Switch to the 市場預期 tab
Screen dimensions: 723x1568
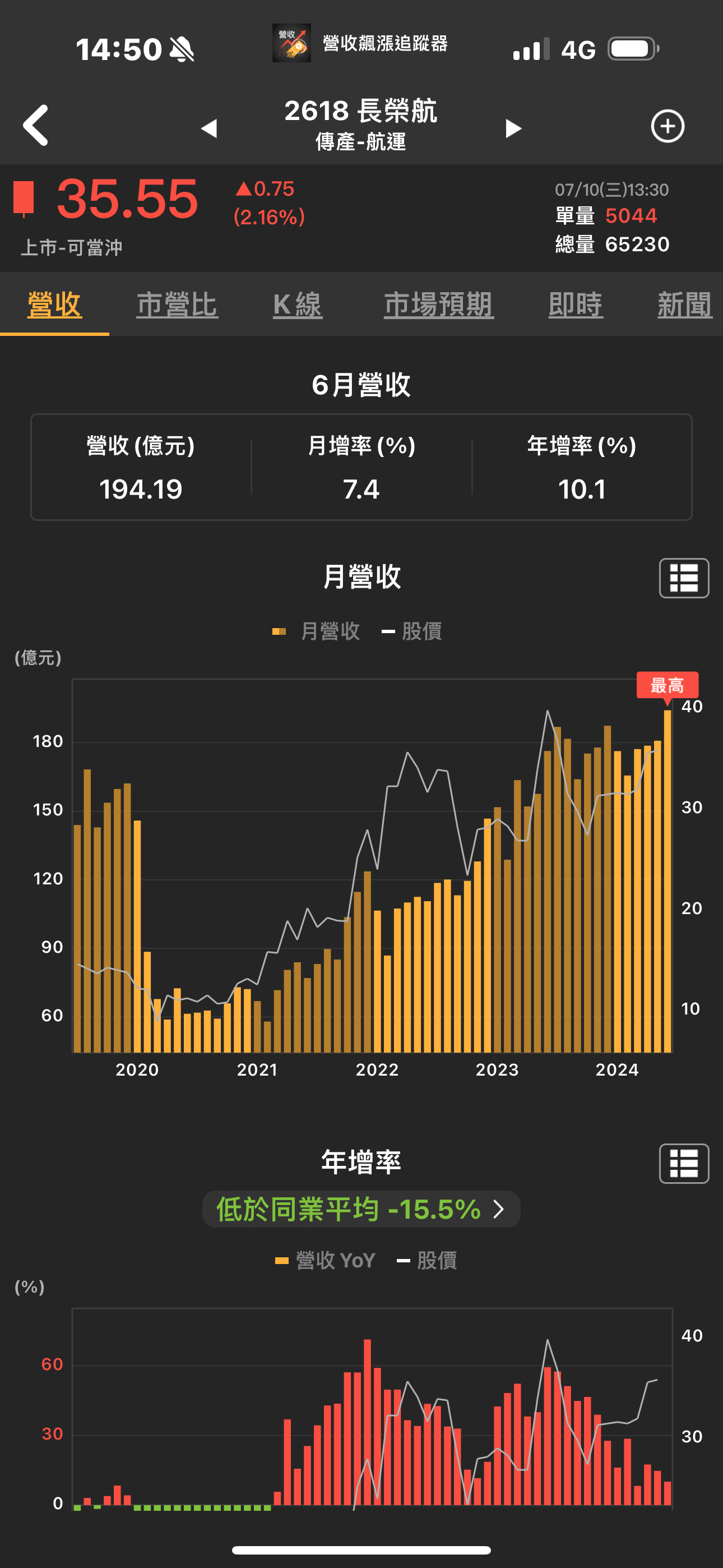pos(439,305)
